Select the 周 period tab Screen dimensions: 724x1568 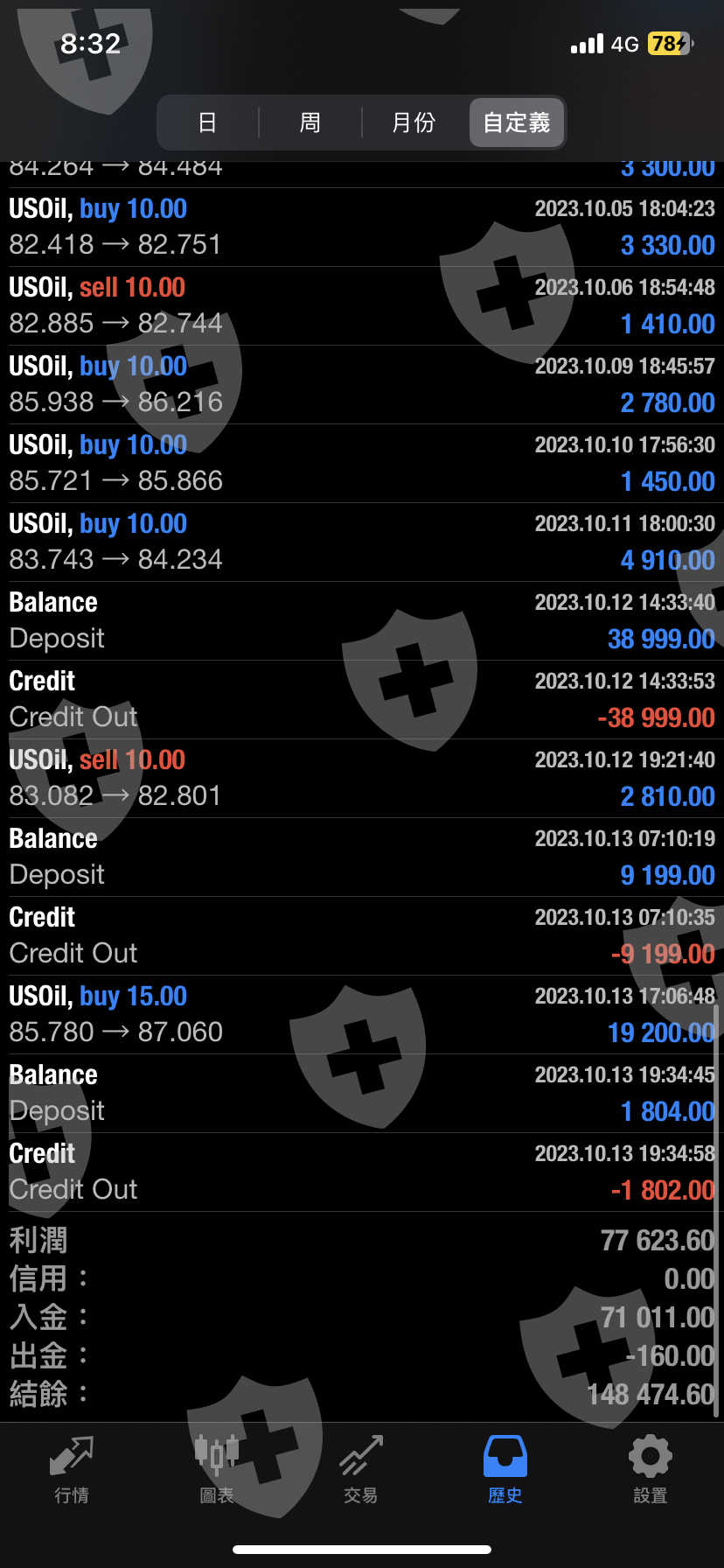click(x=310, y=122)
